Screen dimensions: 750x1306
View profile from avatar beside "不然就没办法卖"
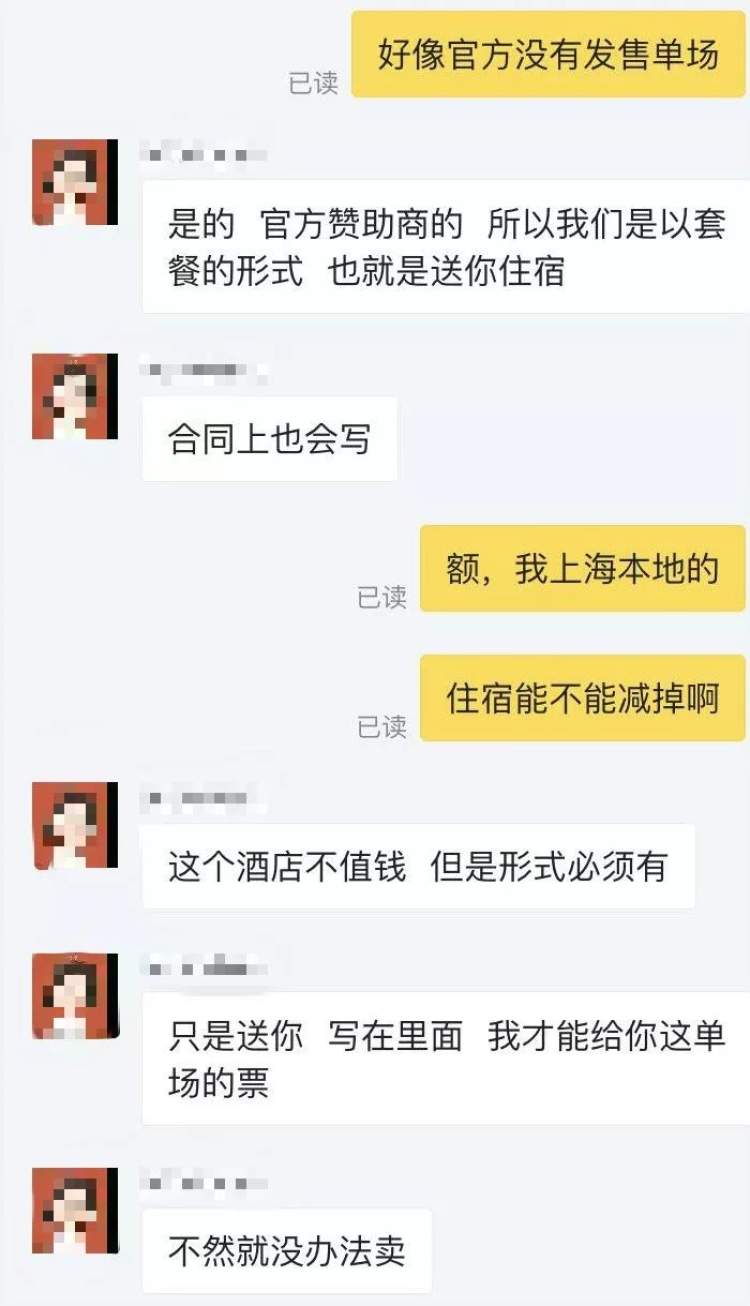[75, 1210]
